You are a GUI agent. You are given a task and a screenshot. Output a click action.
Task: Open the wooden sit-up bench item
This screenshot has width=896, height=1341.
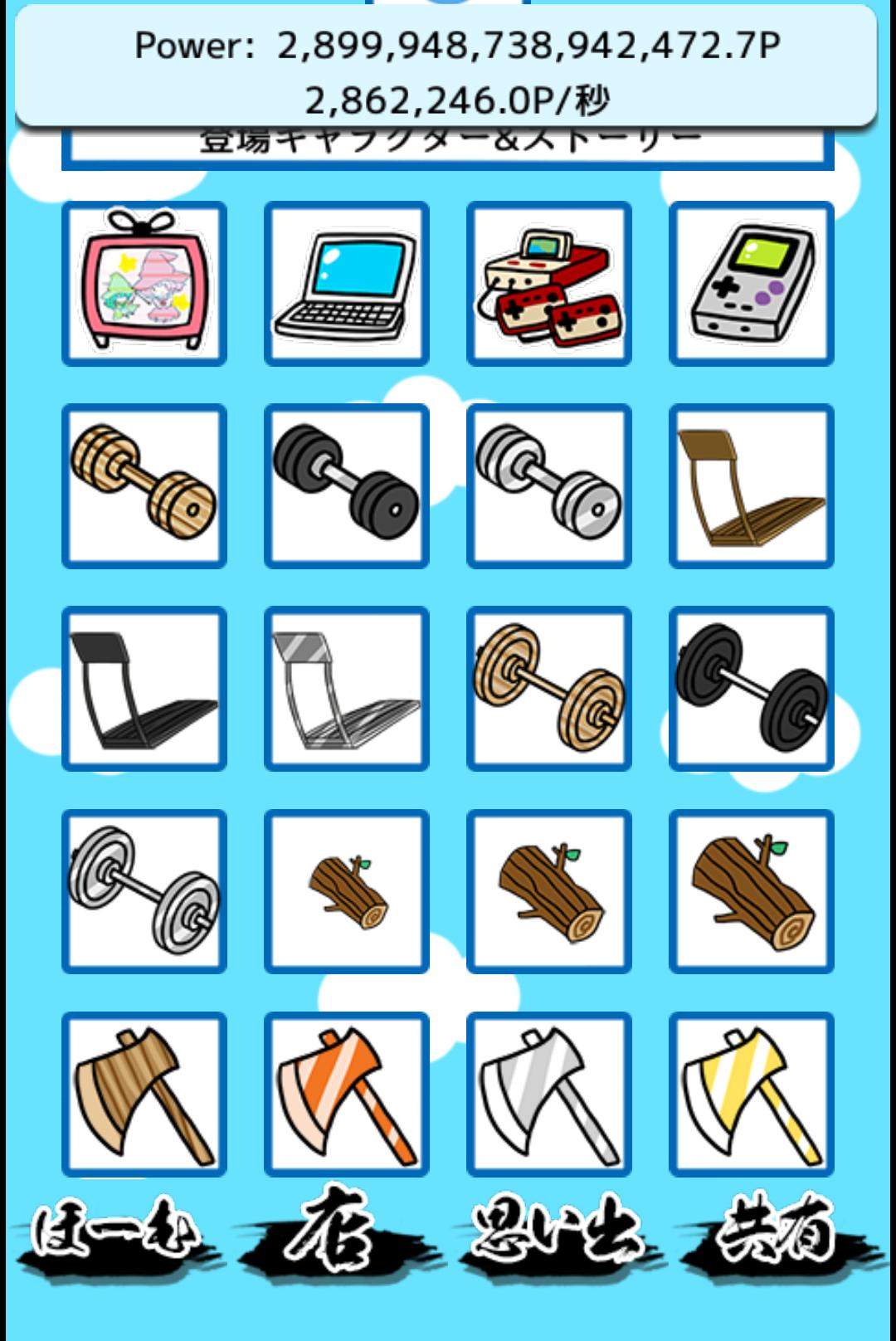coord(752,485)
